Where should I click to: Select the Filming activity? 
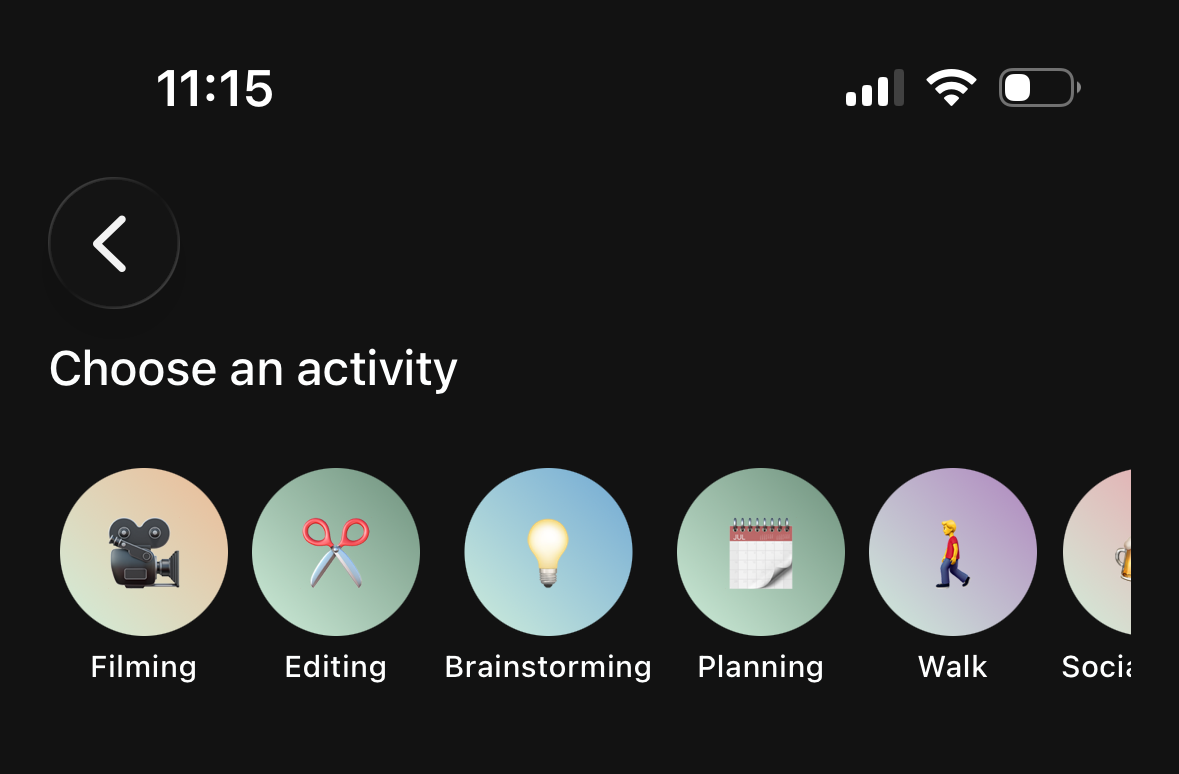[144, 552]
